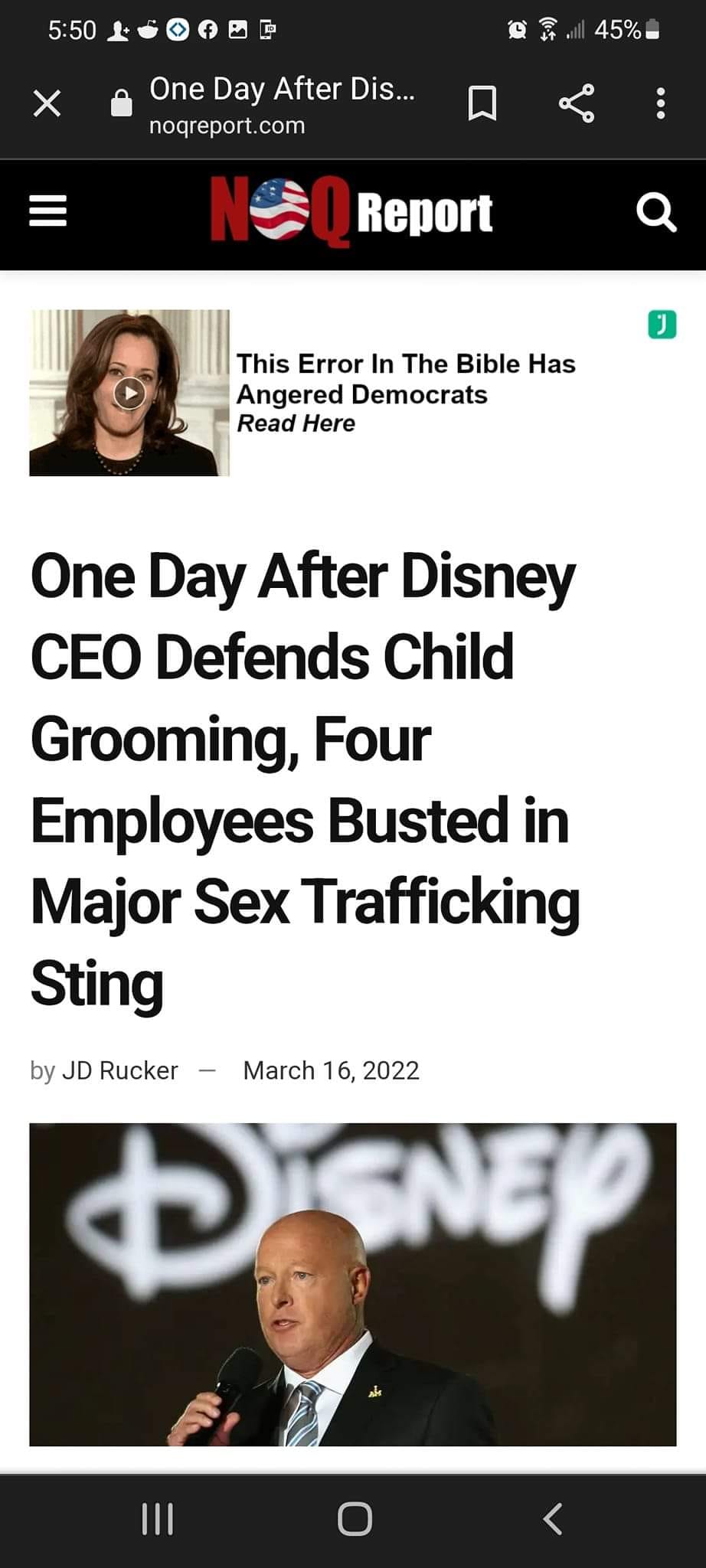Go to the home screen
The image size is (706, 1568).
[354, 1519]
